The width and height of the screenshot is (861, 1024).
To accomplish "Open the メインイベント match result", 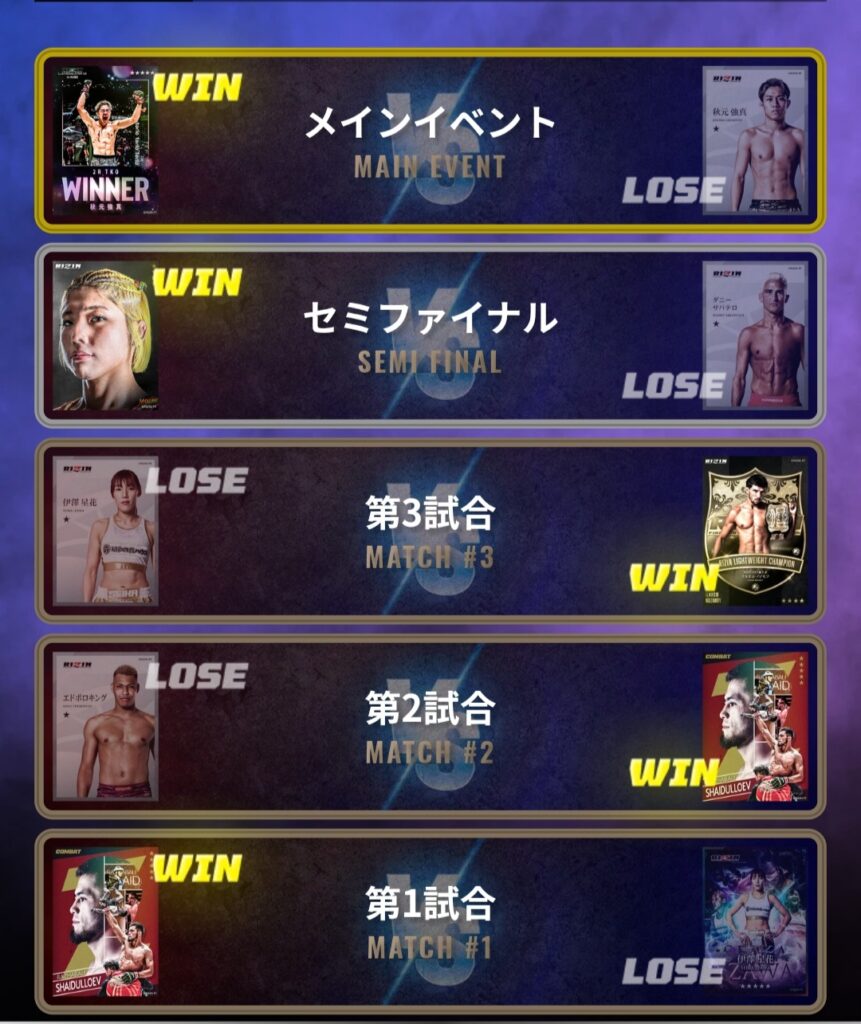I will (x=430, y=139).
